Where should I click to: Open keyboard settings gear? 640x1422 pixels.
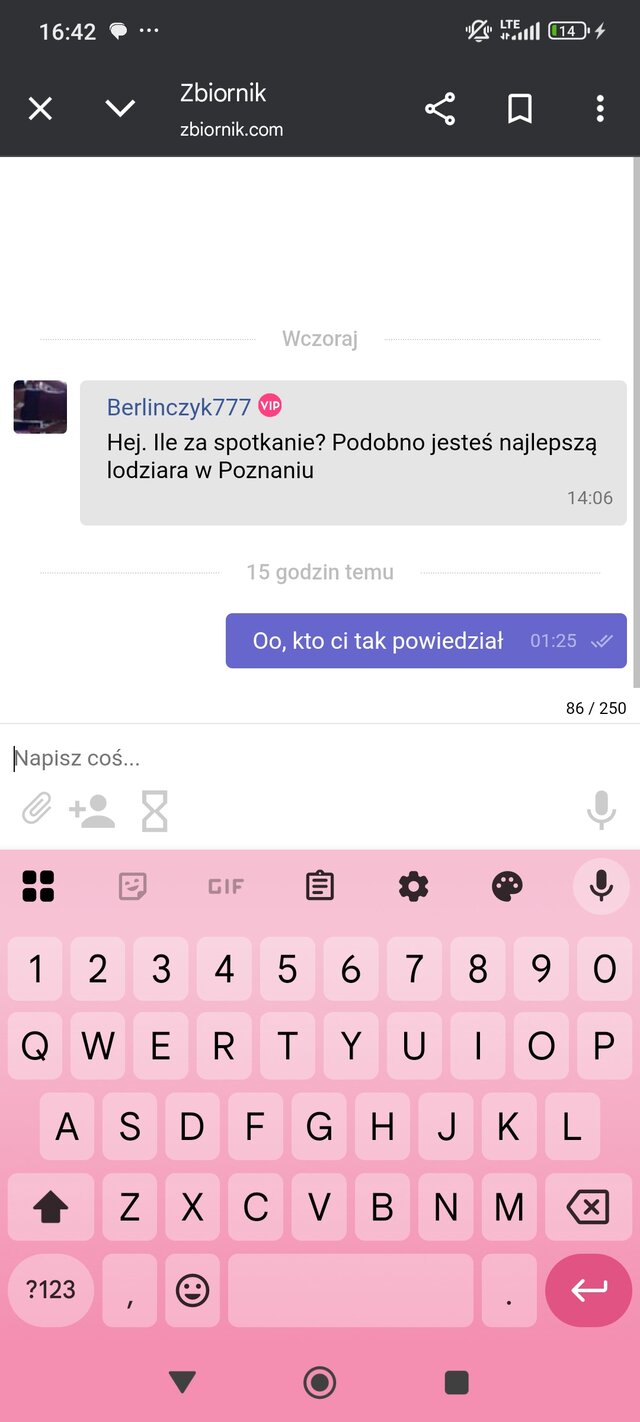point(413,886)
